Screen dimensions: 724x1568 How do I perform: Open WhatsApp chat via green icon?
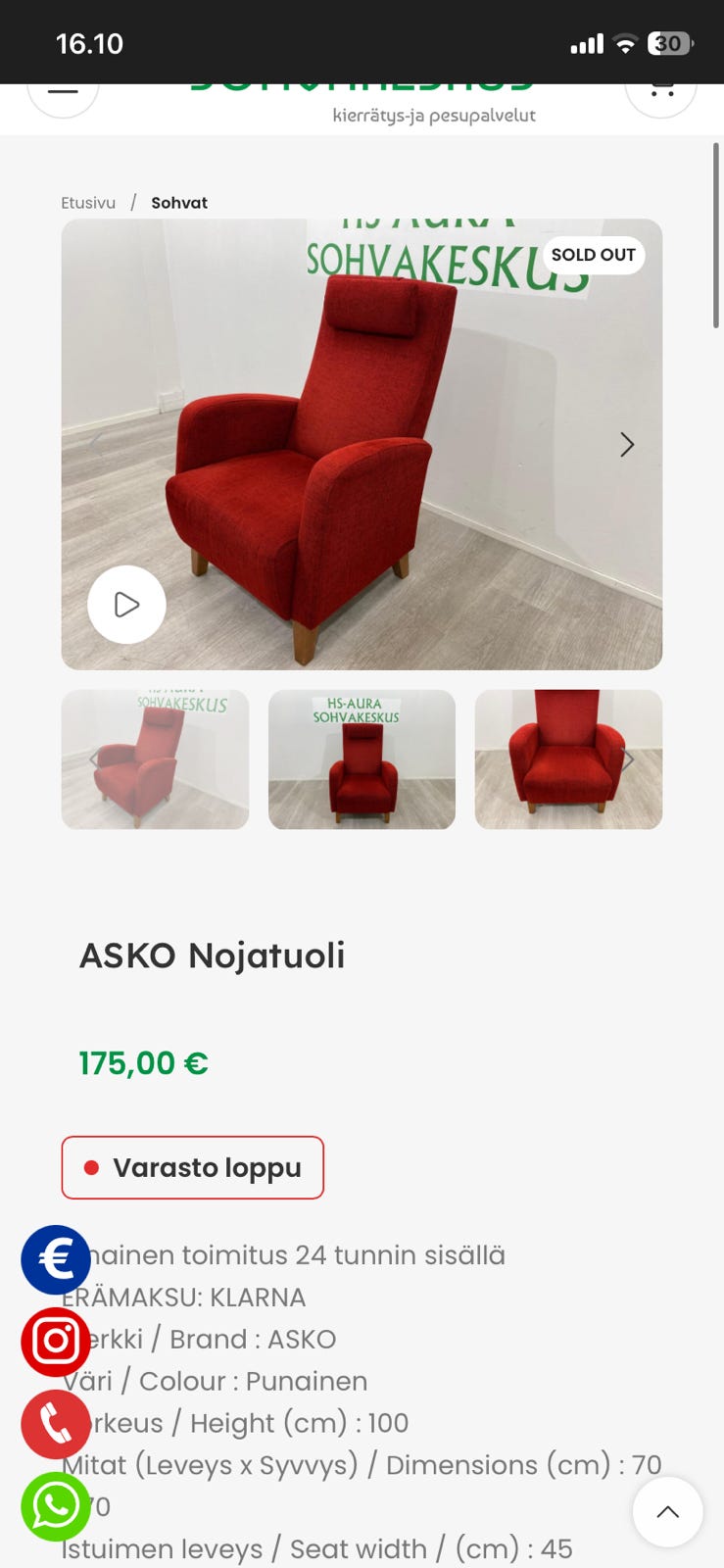click(x=56, y=1506)
